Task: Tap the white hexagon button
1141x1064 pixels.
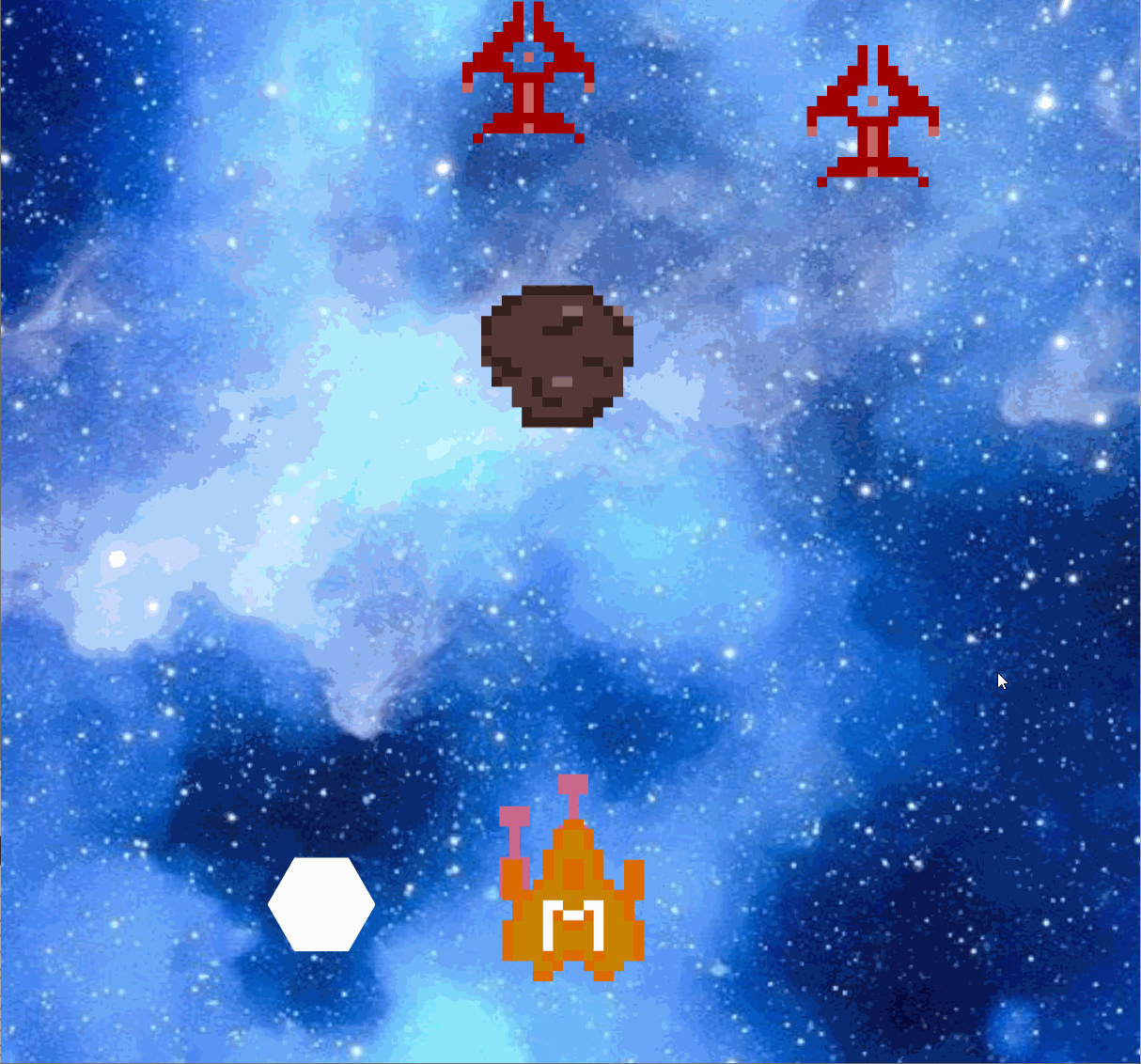Action: (321, 904)
